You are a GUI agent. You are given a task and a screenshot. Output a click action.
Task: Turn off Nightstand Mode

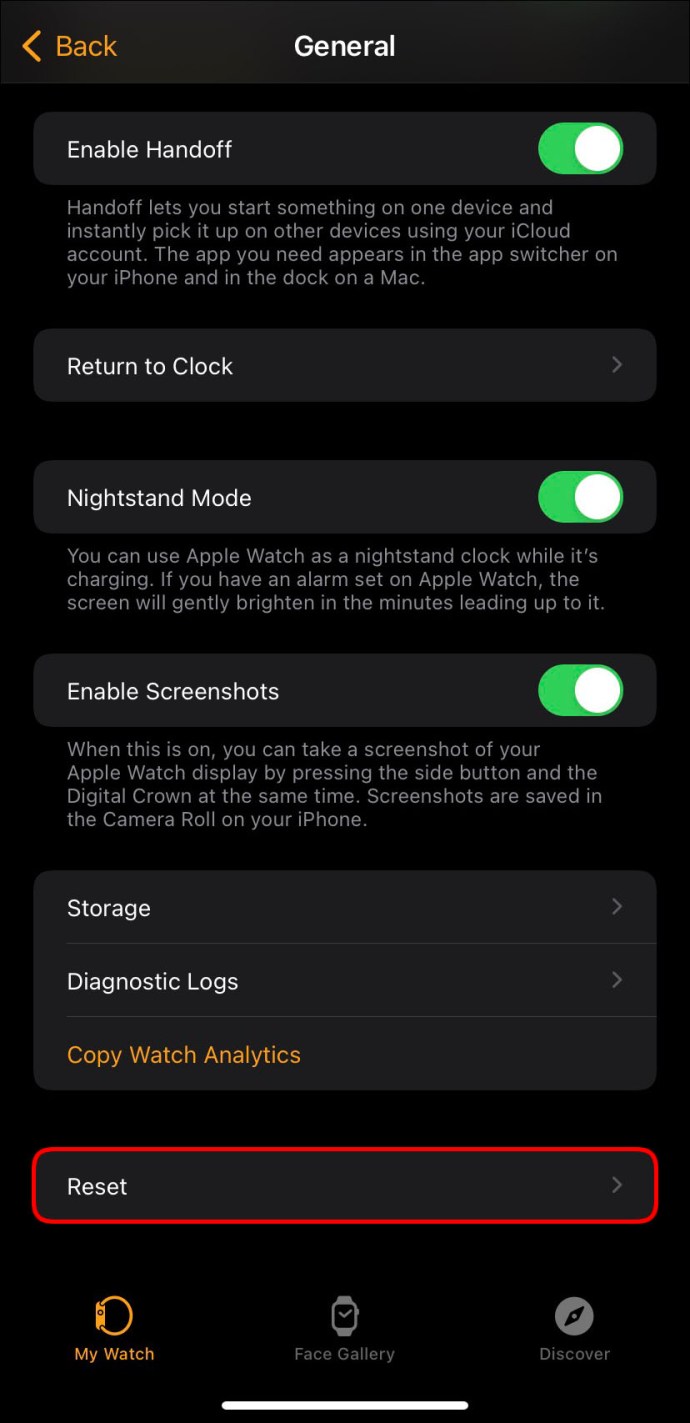click(x=581, y=497)
